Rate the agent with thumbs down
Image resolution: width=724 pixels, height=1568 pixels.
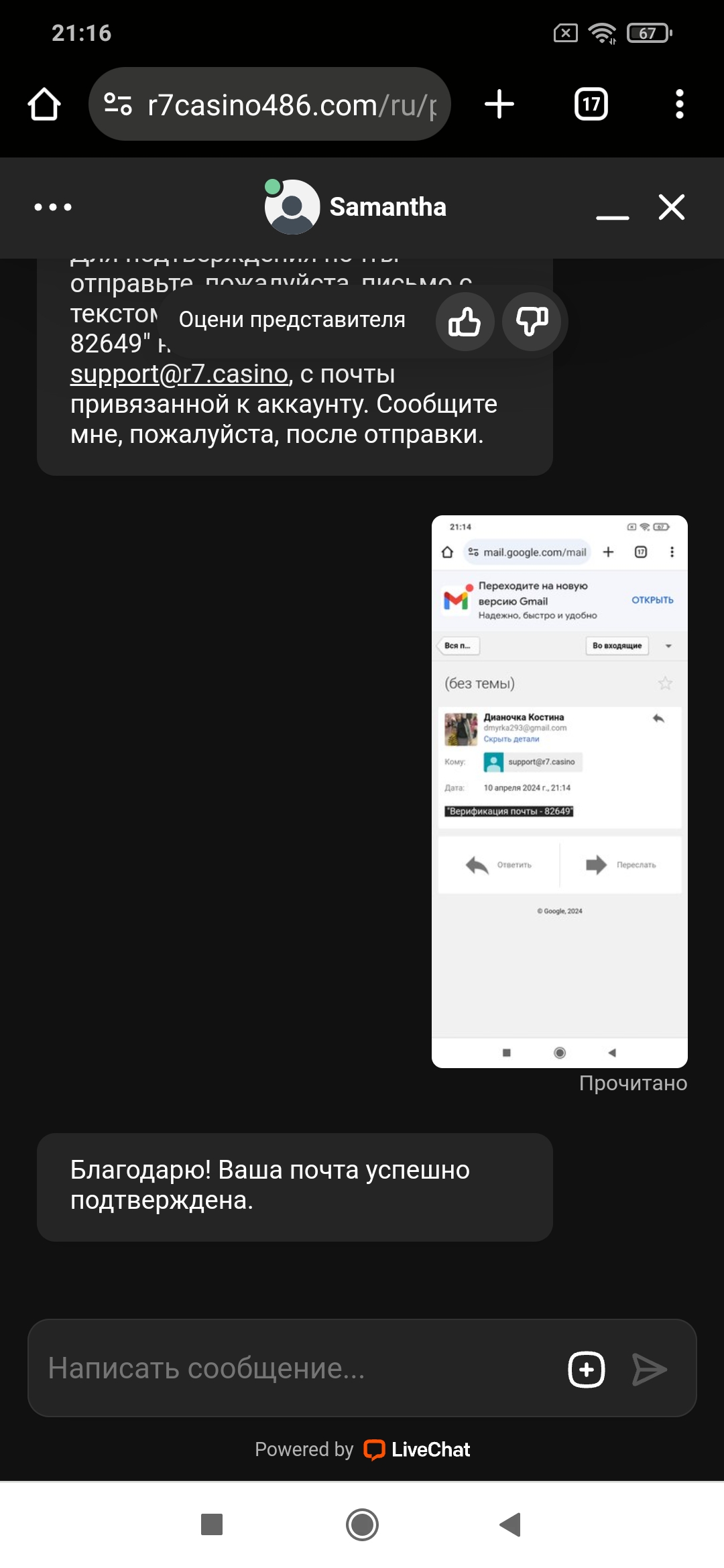[x=532, y=322]
